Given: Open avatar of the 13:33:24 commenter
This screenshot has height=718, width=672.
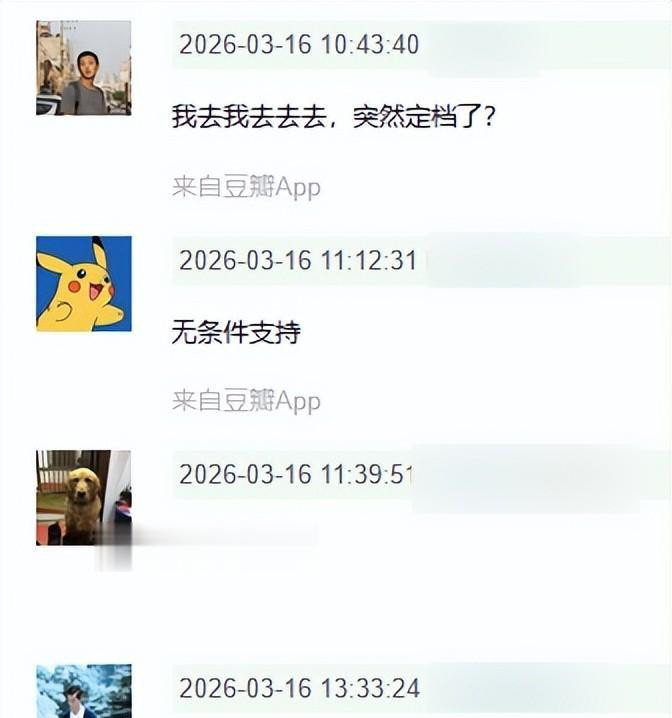Looking at the screenshot, I should 84,691.
